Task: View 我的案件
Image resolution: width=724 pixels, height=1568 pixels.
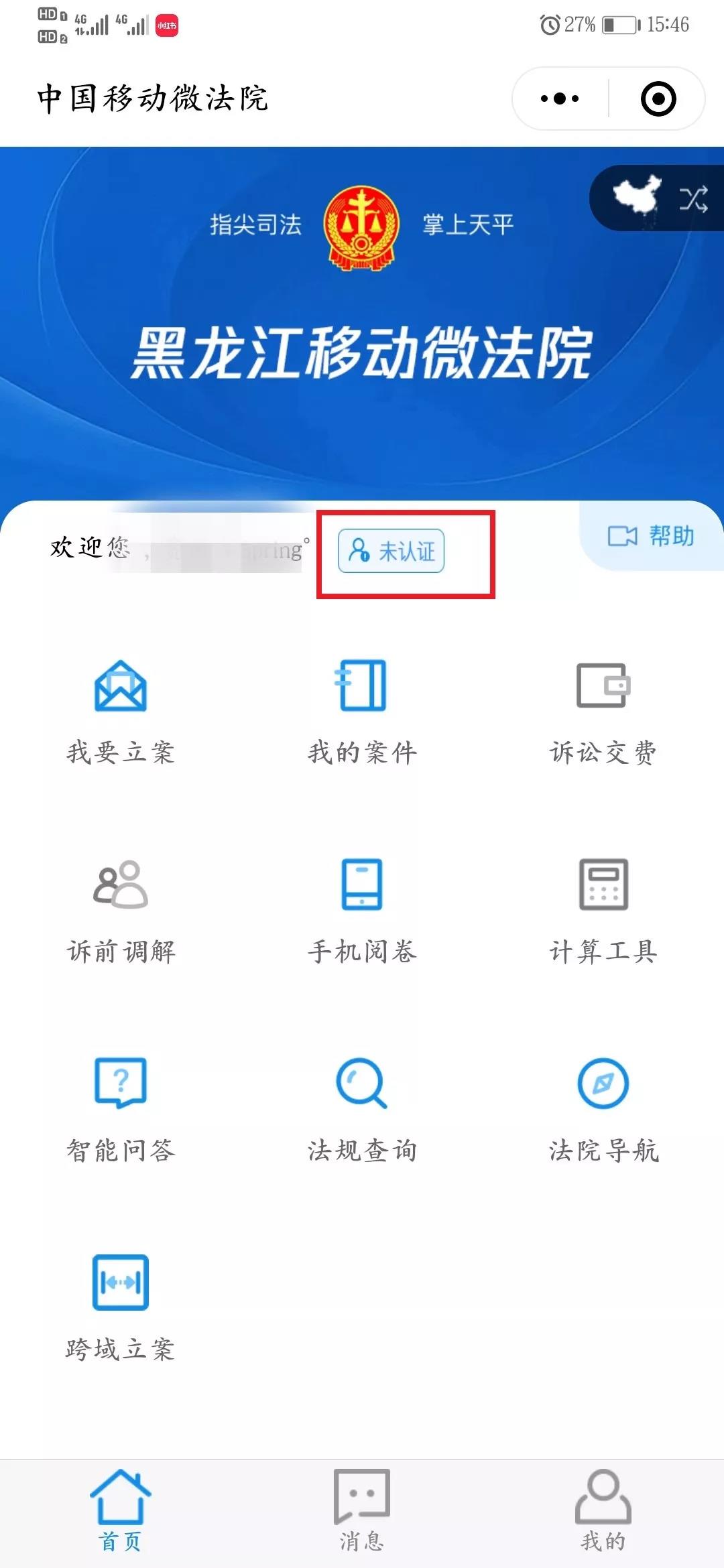Action: pyautogui.click(x=362, y=712)
